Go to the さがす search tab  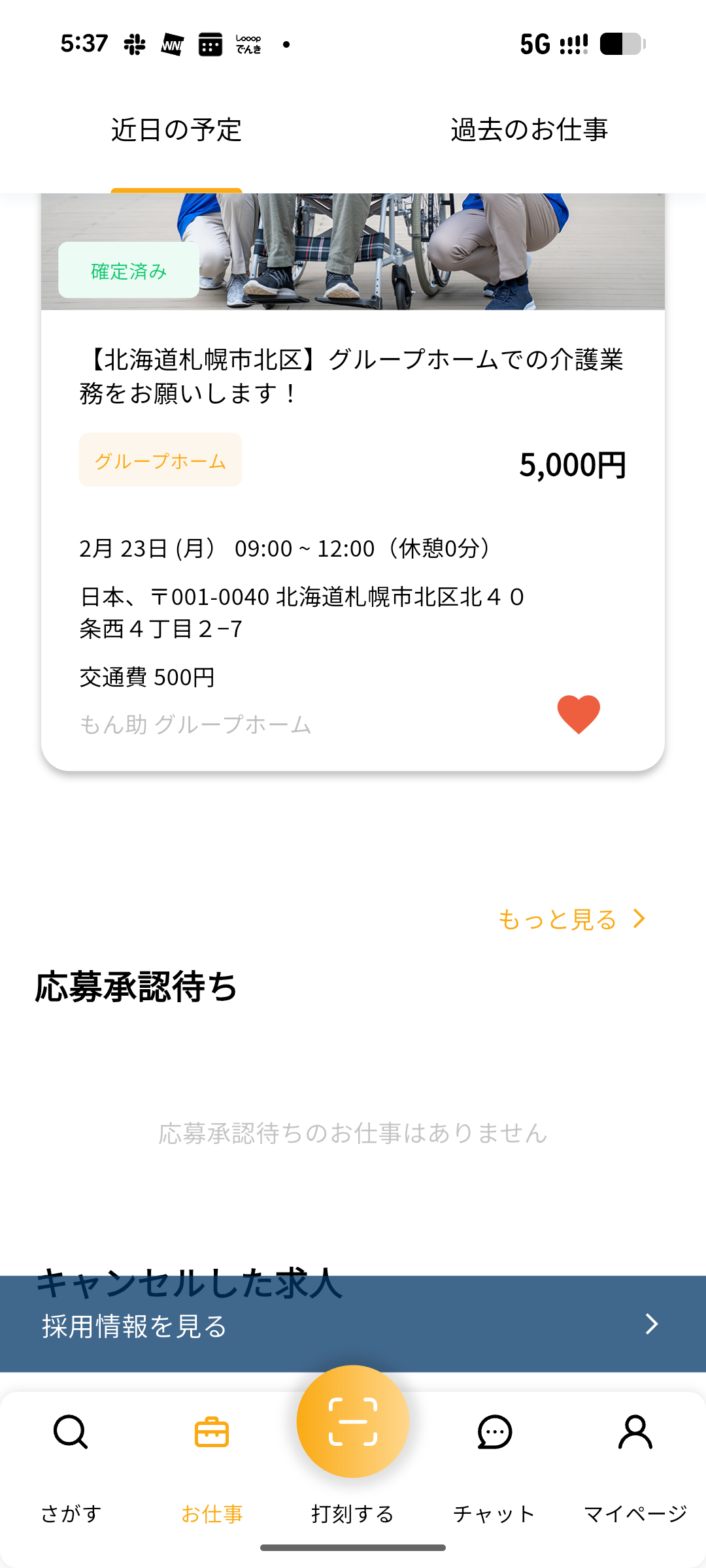(x=71, y=1463)
